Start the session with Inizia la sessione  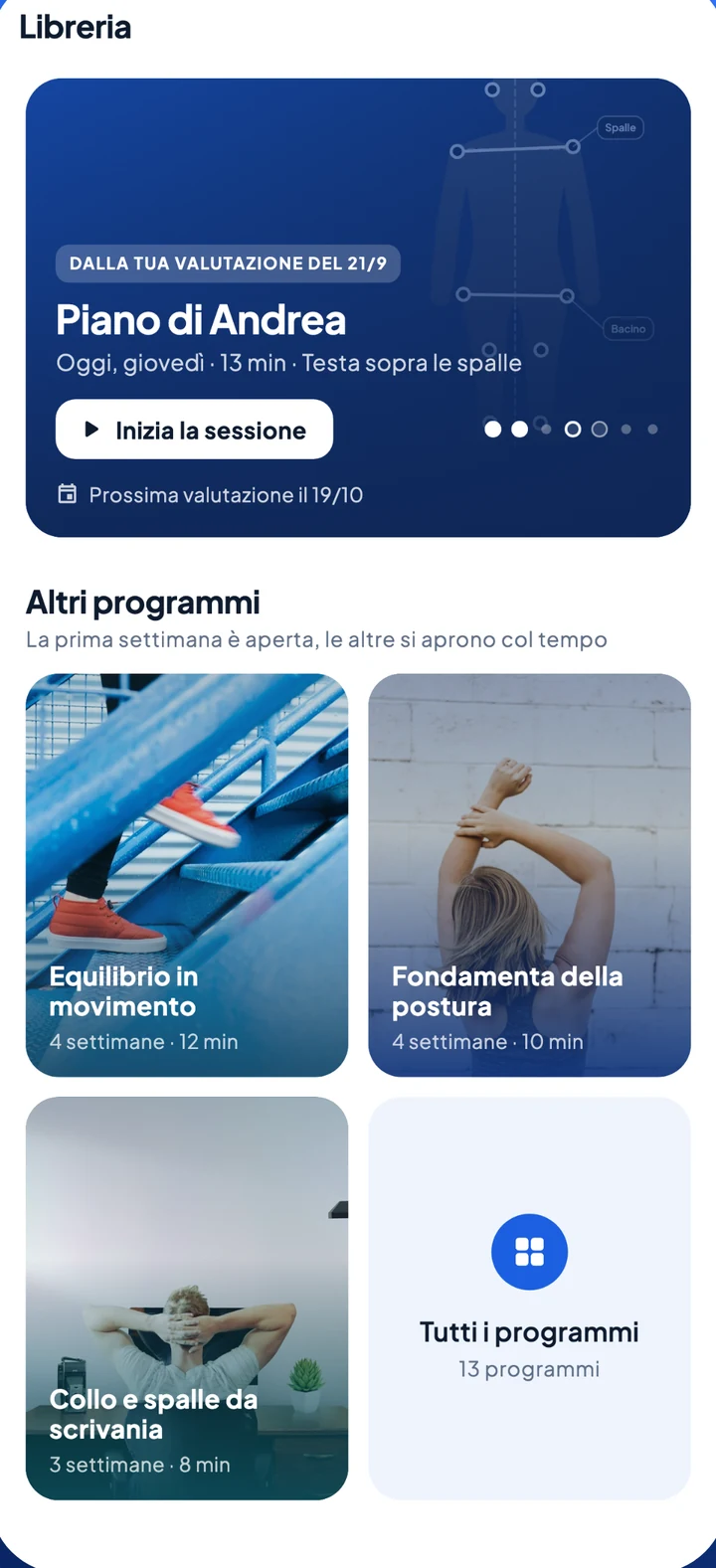click(x=194, y=430)
